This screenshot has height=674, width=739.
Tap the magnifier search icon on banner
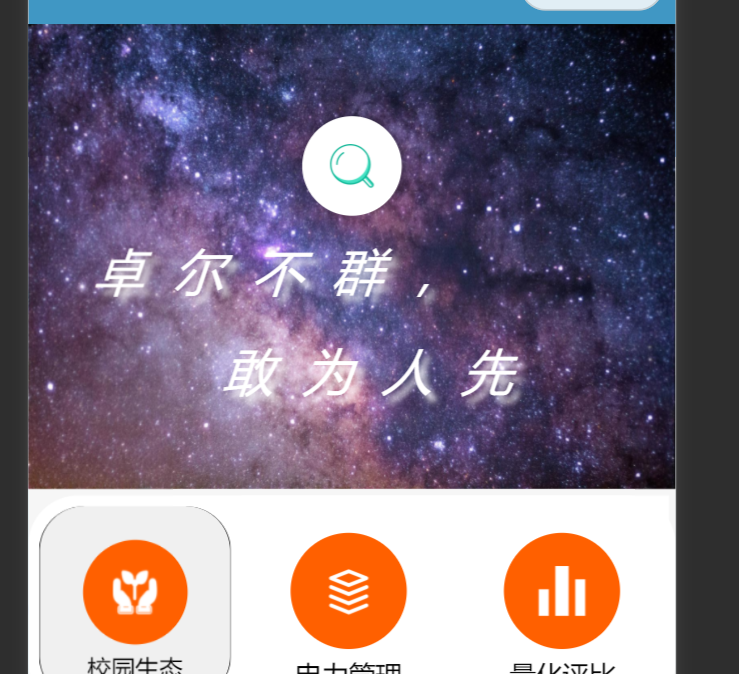(x=352, y=166)
